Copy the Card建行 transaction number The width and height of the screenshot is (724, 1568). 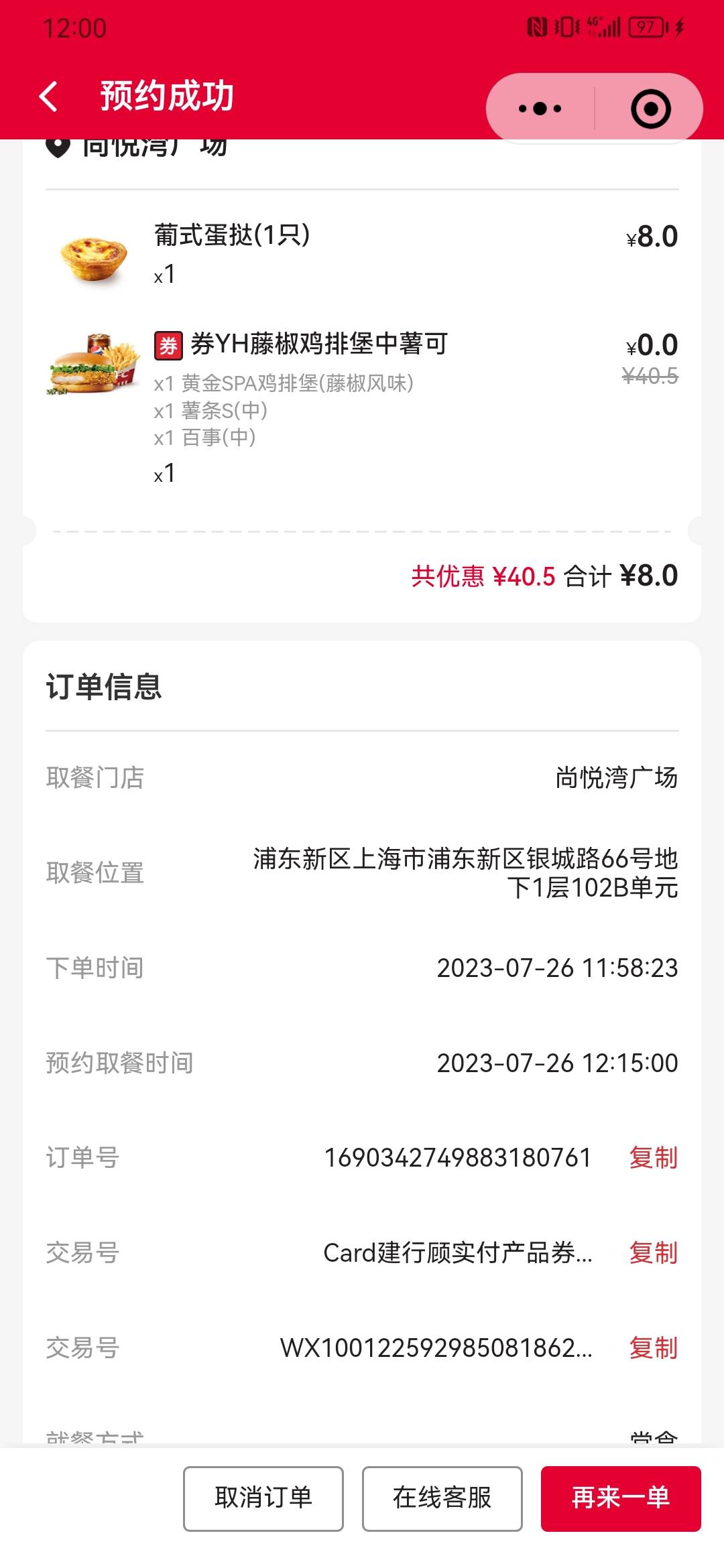653,1253
